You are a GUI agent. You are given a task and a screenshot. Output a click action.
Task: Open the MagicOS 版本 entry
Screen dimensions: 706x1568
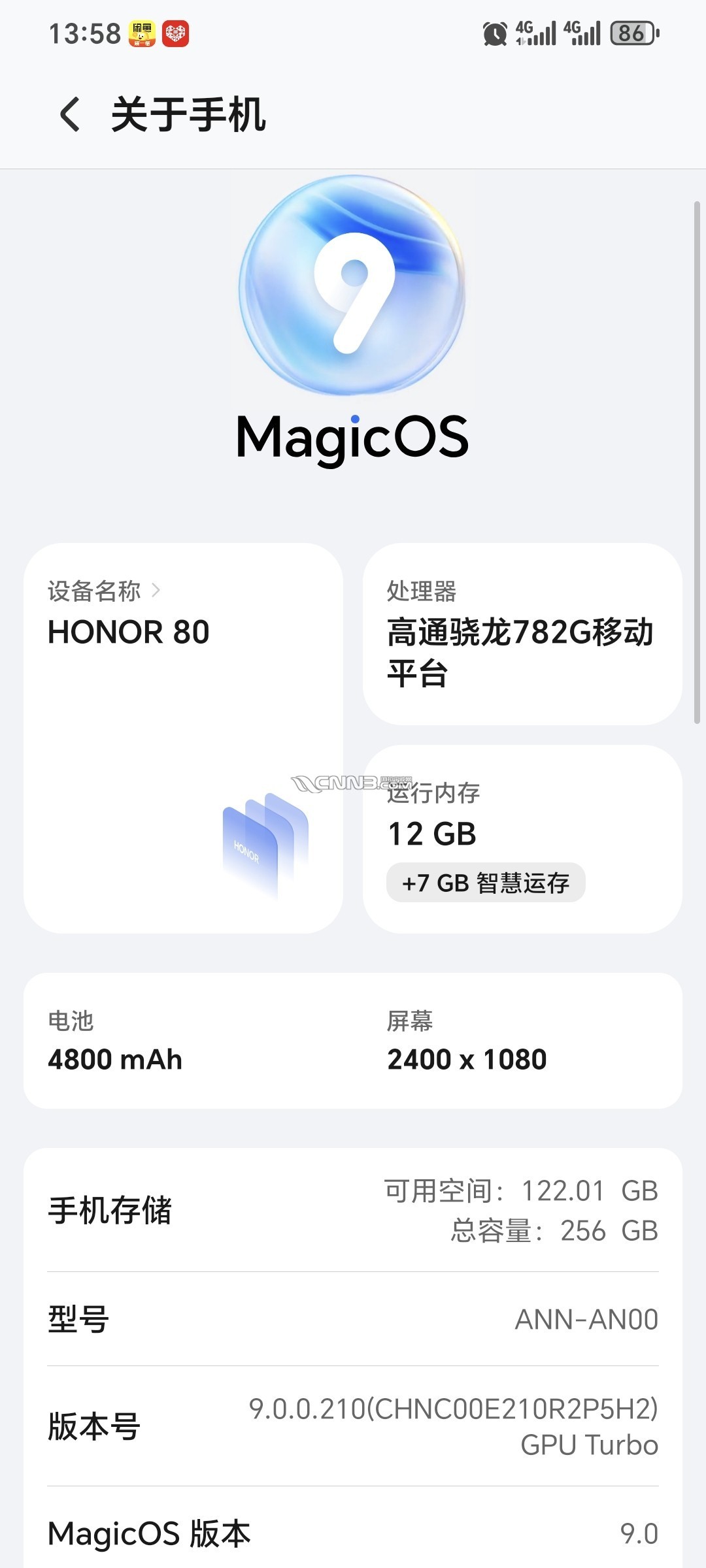(353, 1532)
